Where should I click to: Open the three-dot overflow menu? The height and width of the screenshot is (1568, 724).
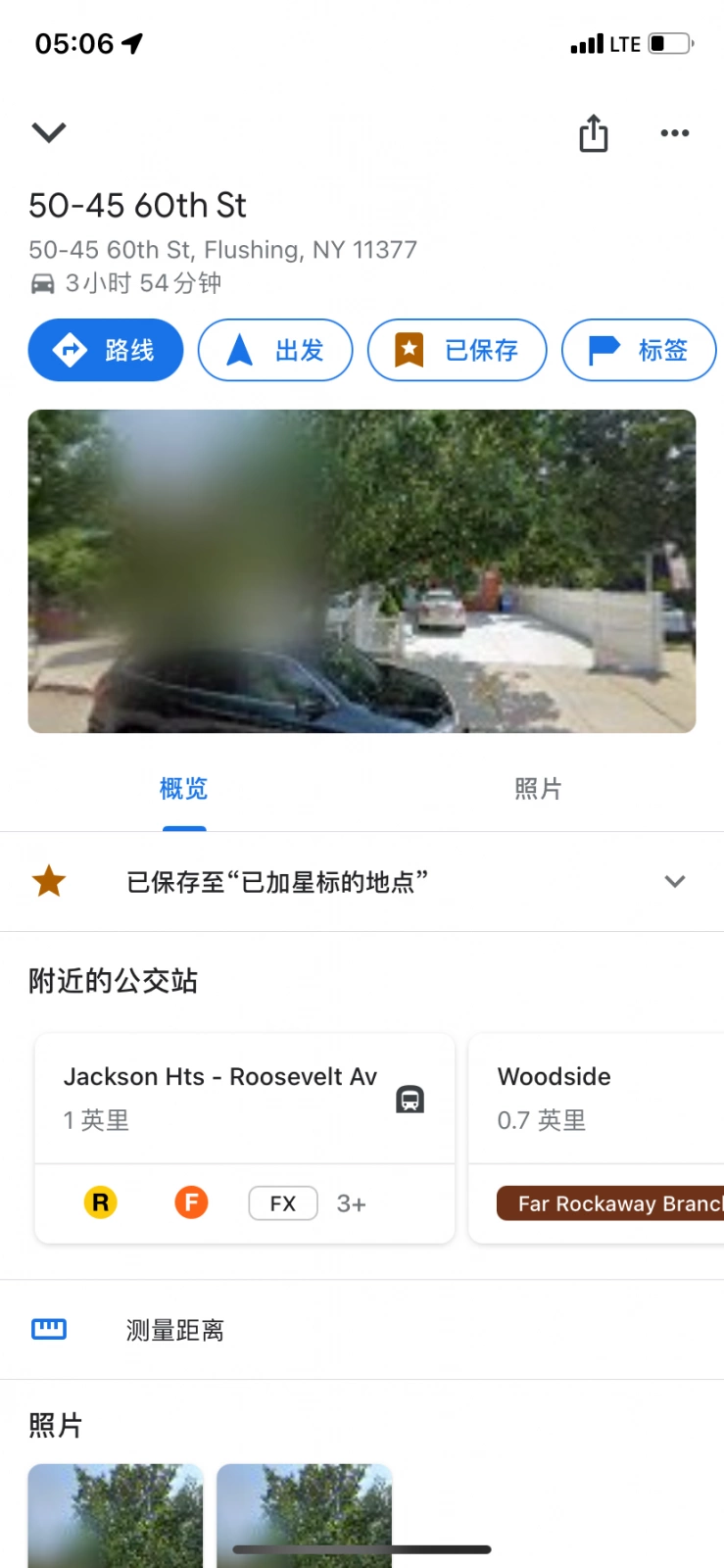pos(674,132)
